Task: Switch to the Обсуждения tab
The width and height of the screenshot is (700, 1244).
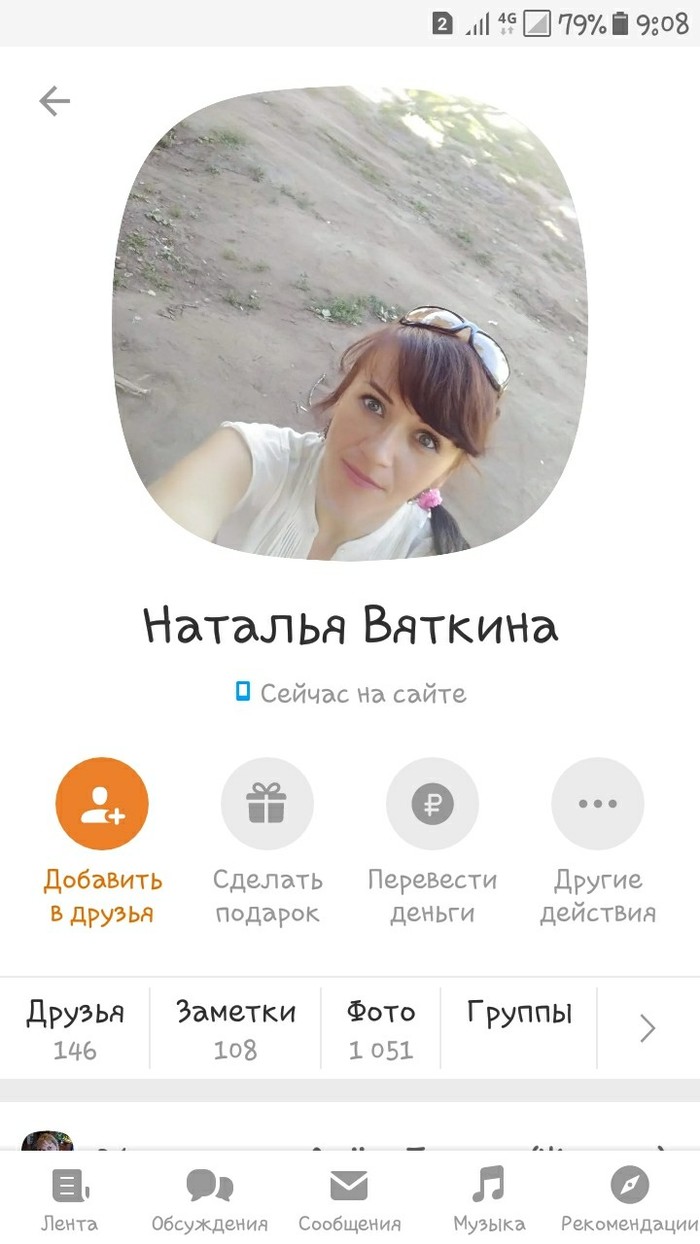Action: (x=209, y=1200)
